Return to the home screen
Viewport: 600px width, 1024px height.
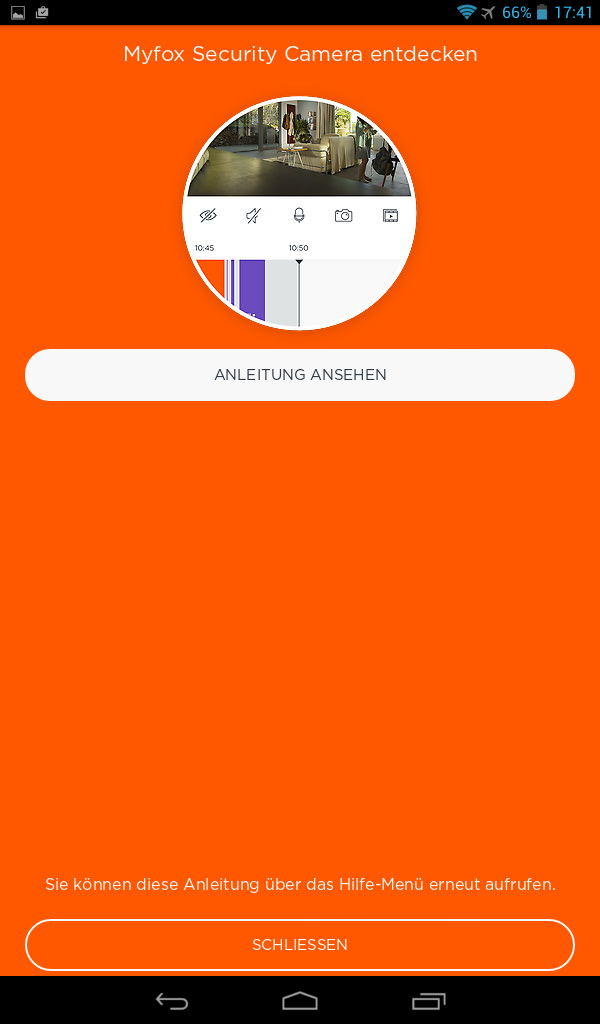tap(300, 1001)
